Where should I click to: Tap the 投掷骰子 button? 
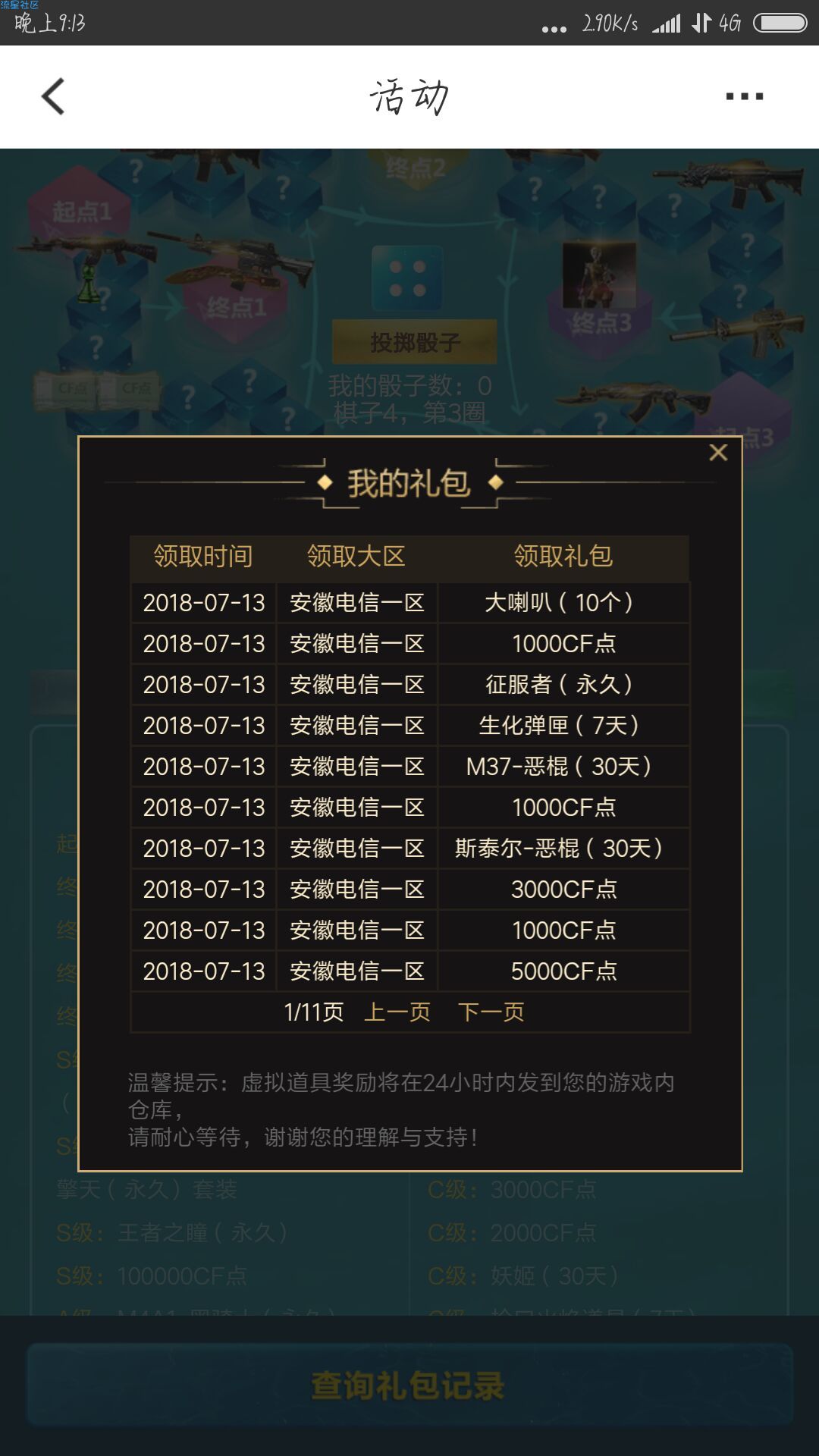pos(414,342)
